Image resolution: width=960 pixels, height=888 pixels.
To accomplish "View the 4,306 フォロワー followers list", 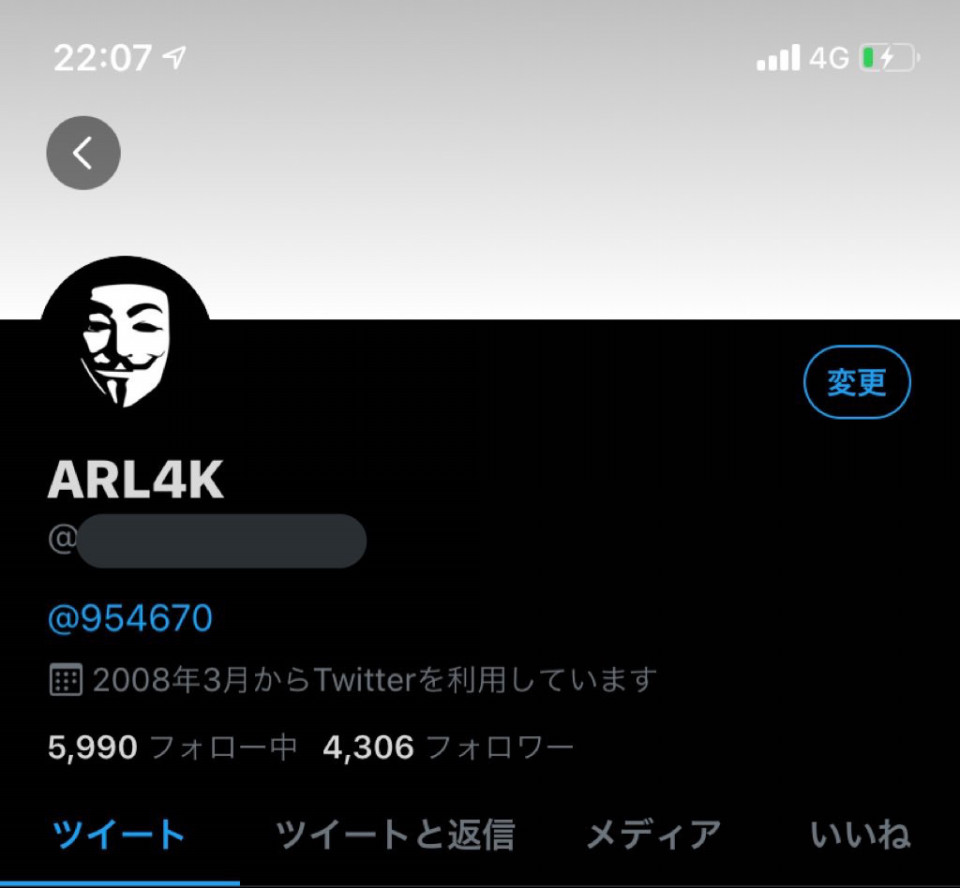I will 448,747.
